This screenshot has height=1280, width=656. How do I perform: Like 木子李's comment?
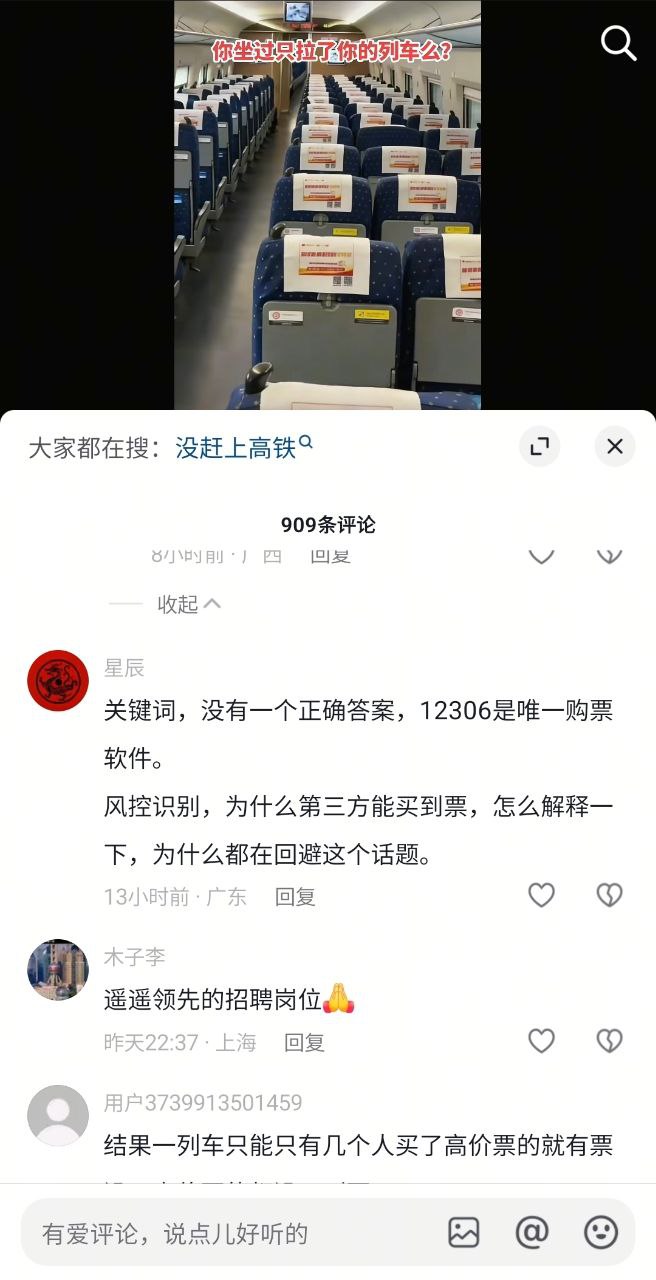tap(541, 1041)
